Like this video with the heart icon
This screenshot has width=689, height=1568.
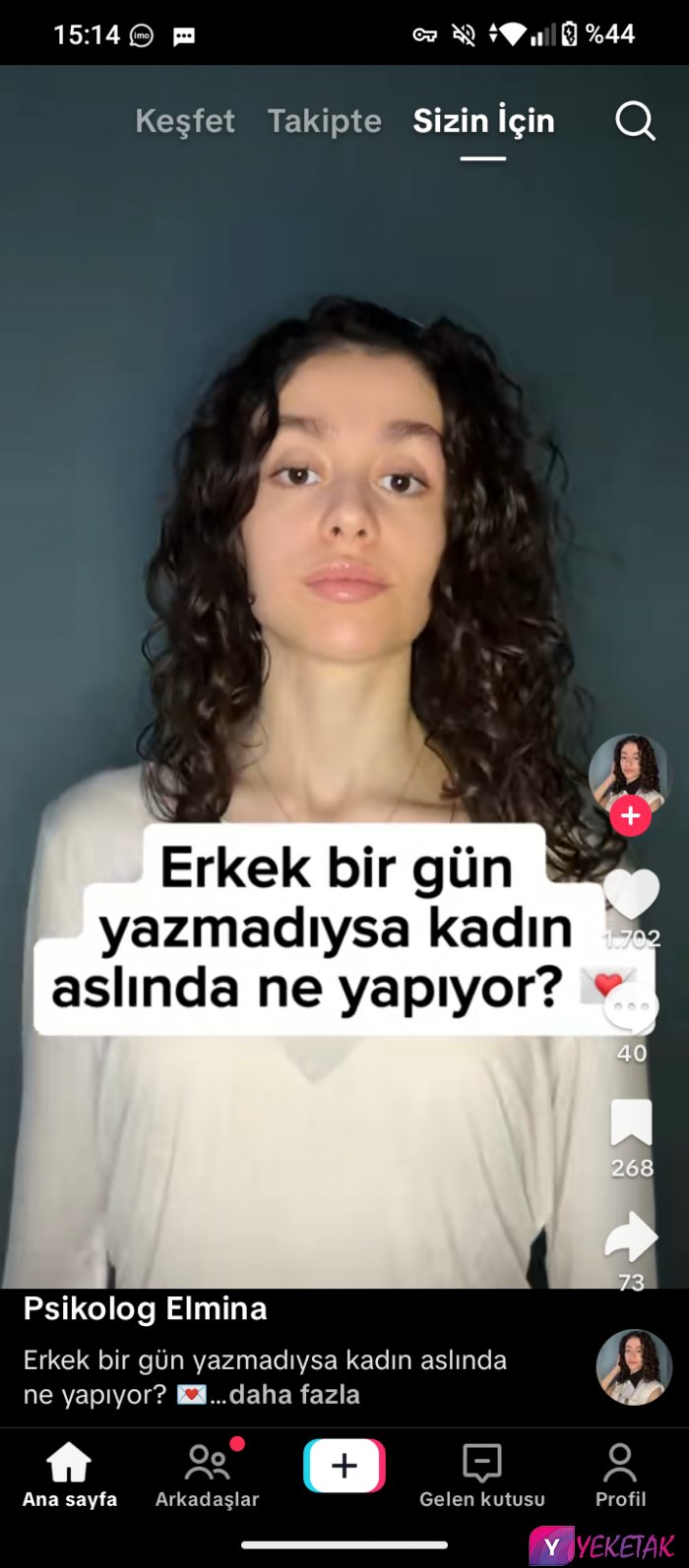[631, 894]
